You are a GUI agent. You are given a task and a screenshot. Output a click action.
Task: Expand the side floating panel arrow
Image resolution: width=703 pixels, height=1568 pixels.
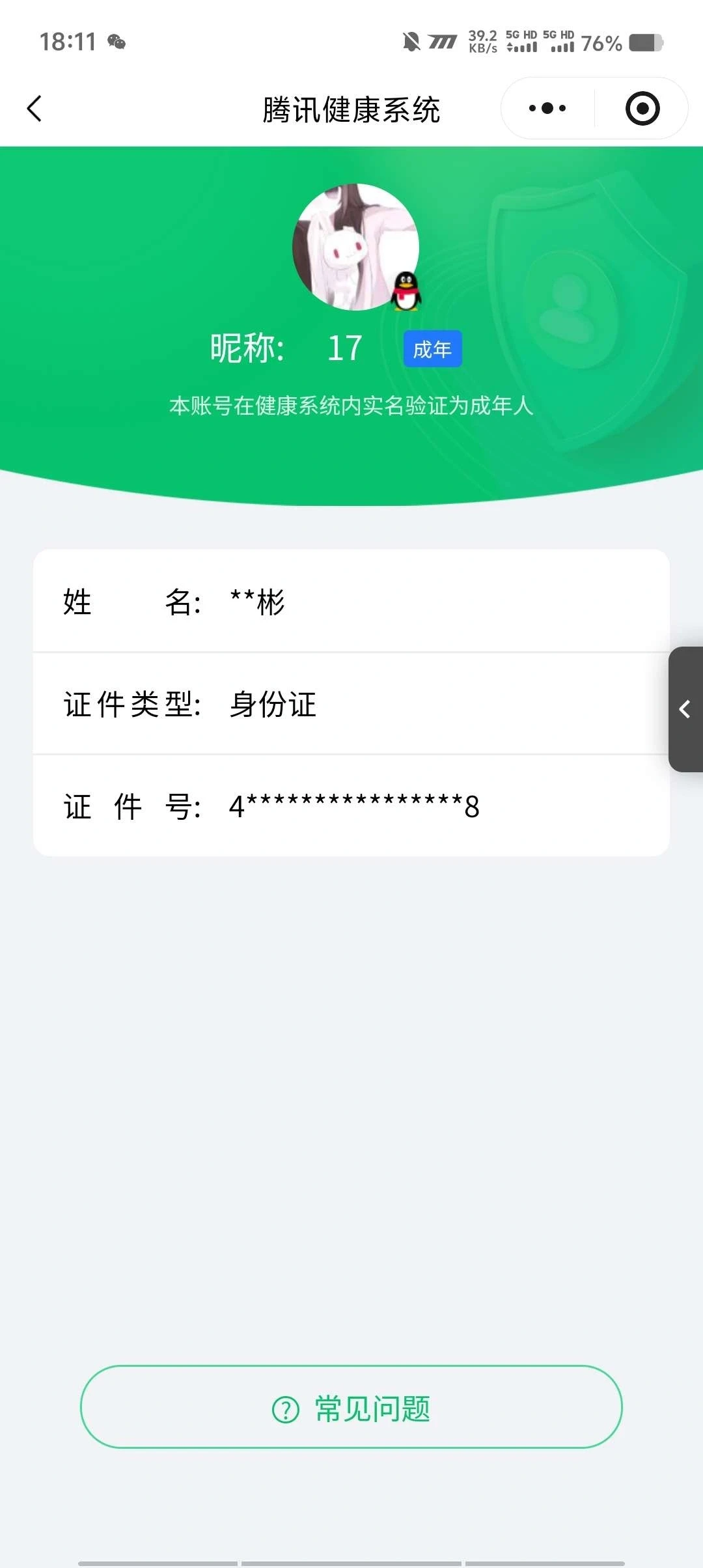point(685,709)
